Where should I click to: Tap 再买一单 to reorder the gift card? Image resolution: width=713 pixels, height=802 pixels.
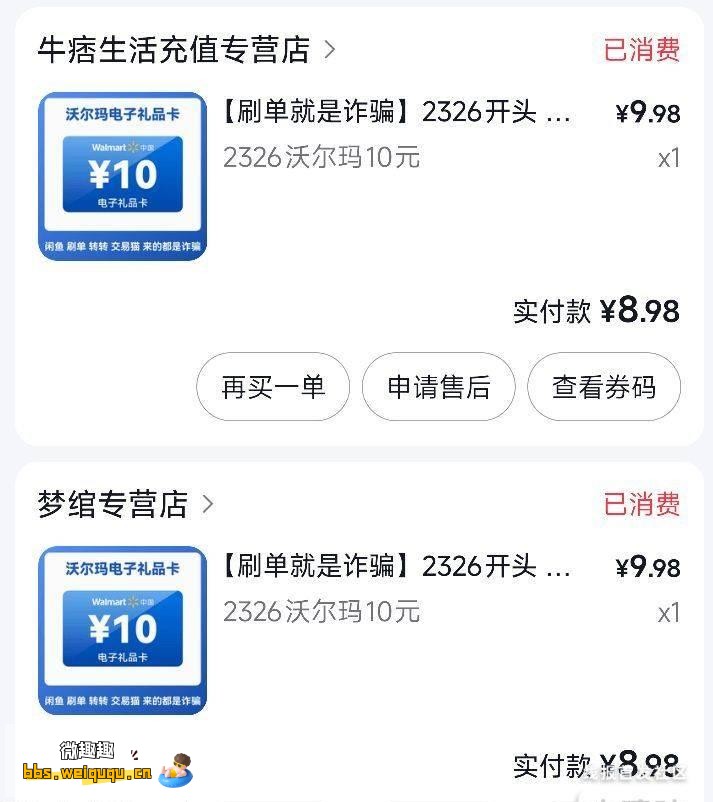pyautogui.click(x=273, y=387)
